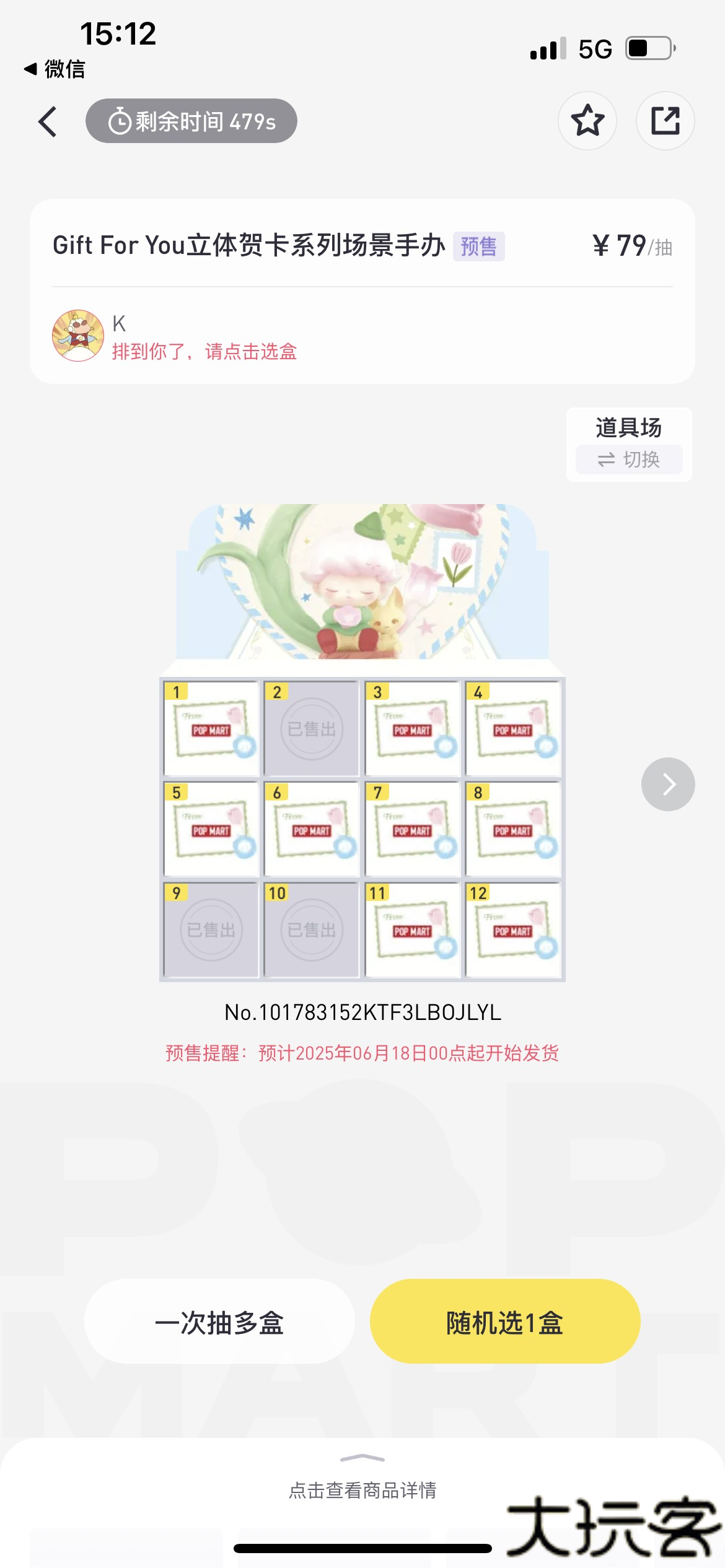Select box number 3
Image resolution: width=725 pixels, height=1568 pixels.
pyautogui.click(x=413, y=729)
